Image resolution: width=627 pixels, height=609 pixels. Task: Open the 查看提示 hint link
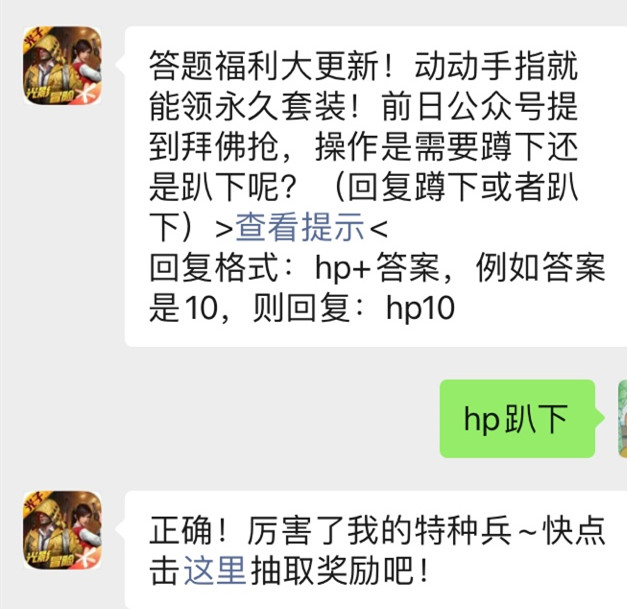tap(300, 229)
